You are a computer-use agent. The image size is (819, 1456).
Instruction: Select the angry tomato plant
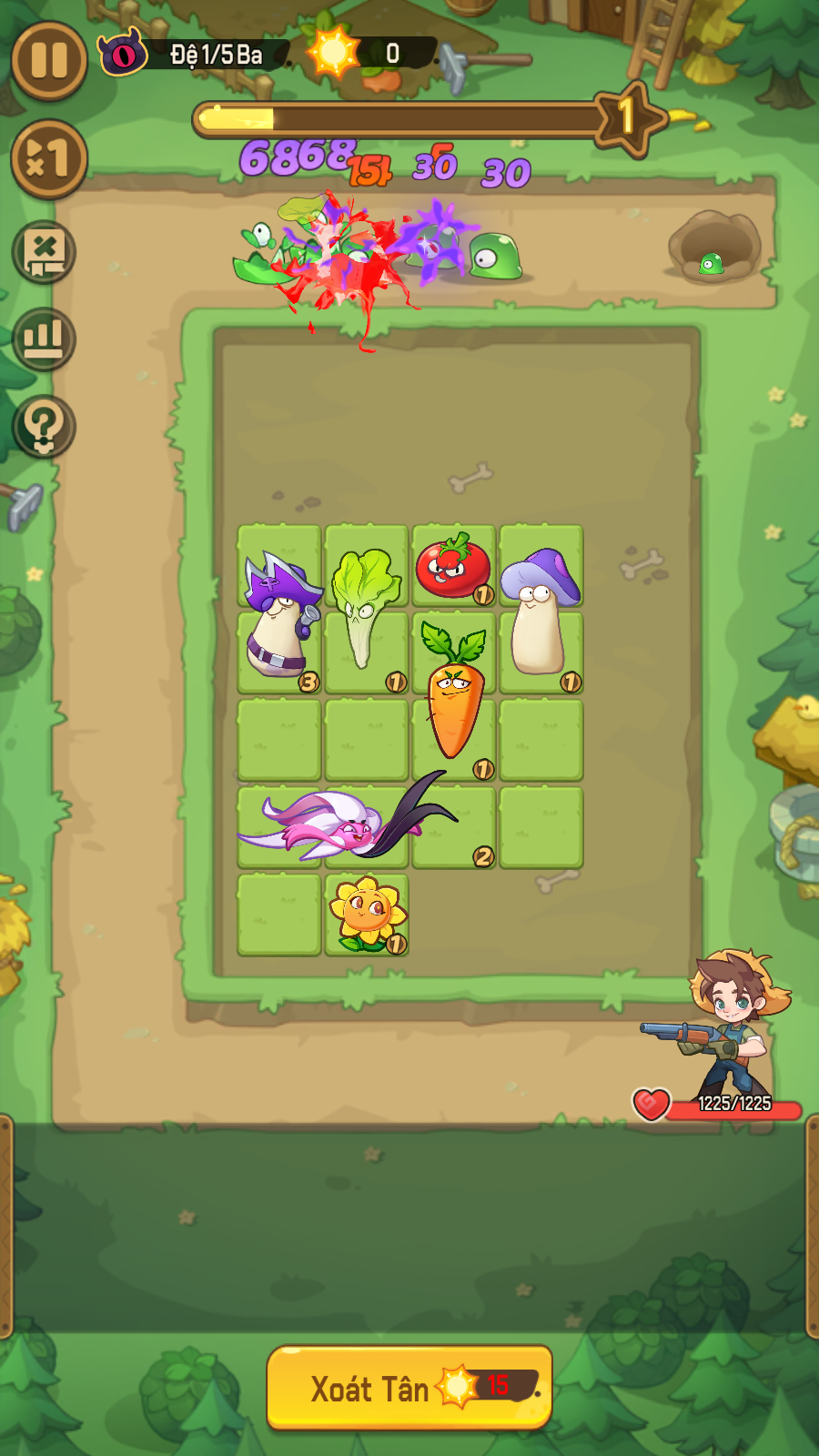453,566
